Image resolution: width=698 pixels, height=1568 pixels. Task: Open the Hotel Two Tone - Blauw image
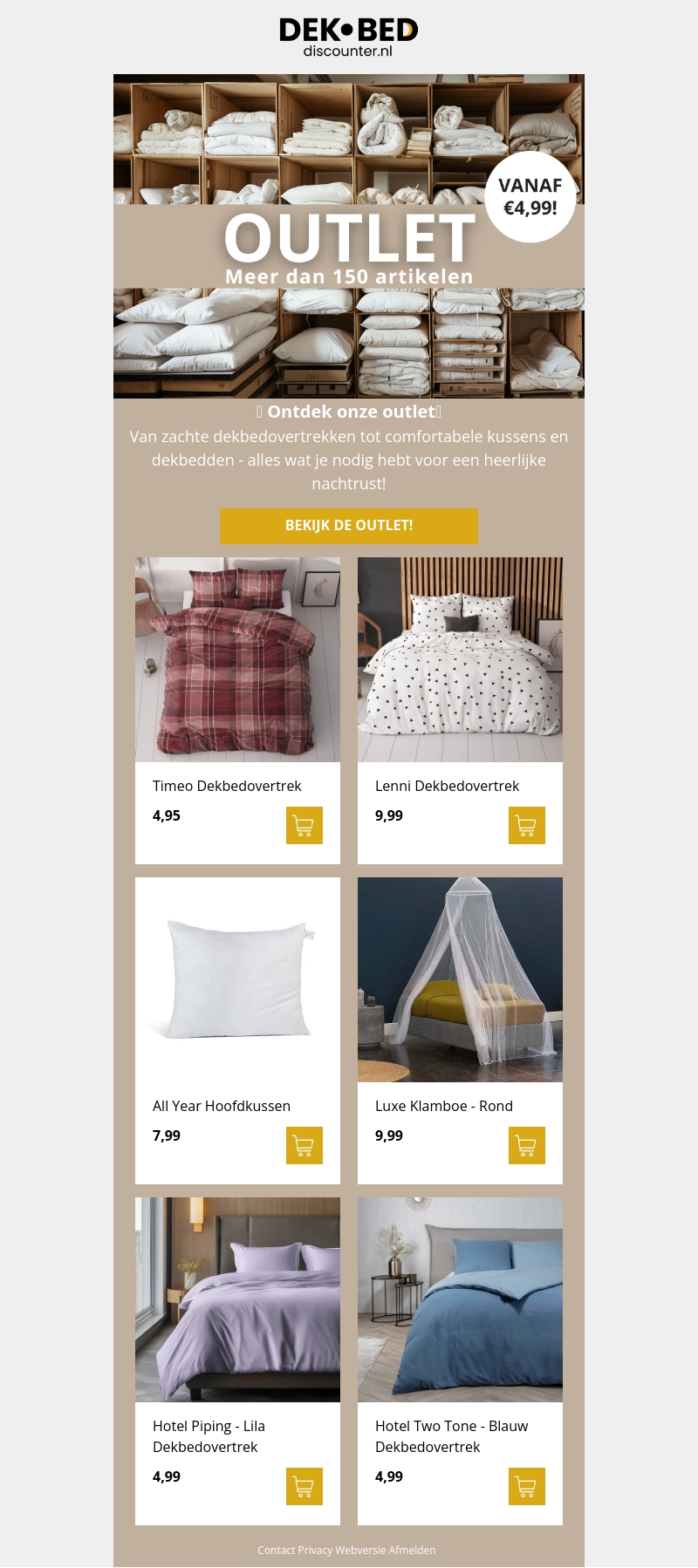pyautogui.click(x=460, y=1299)
